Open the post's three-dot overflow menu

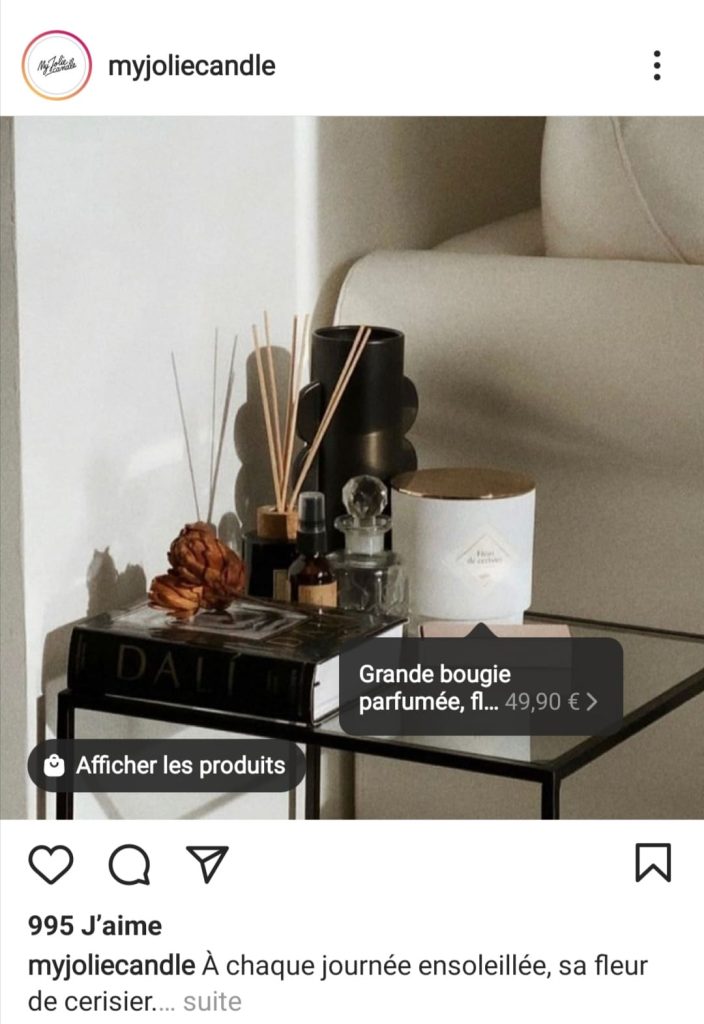pyautogui.click(x=657, y=66)
